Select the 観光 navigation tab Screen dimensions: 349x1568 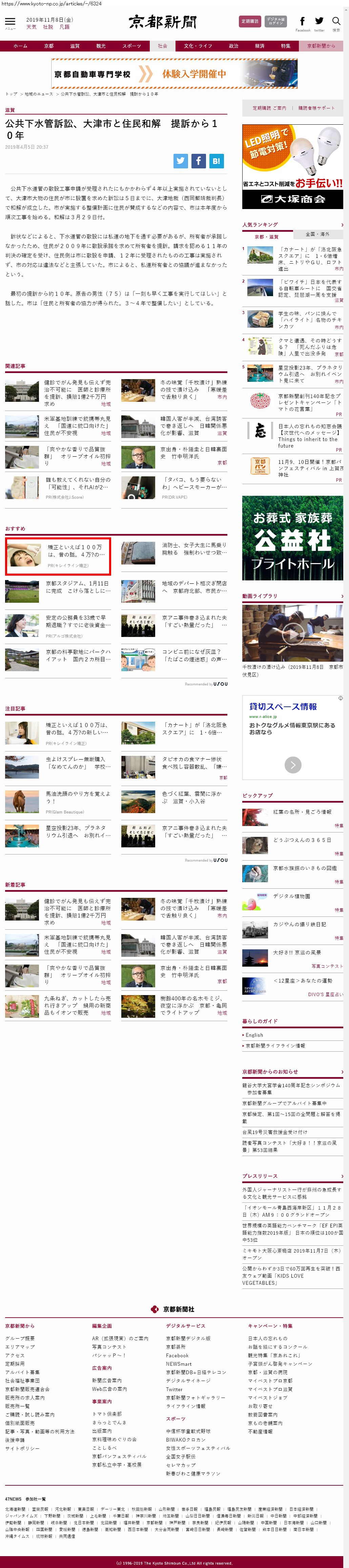101,46
